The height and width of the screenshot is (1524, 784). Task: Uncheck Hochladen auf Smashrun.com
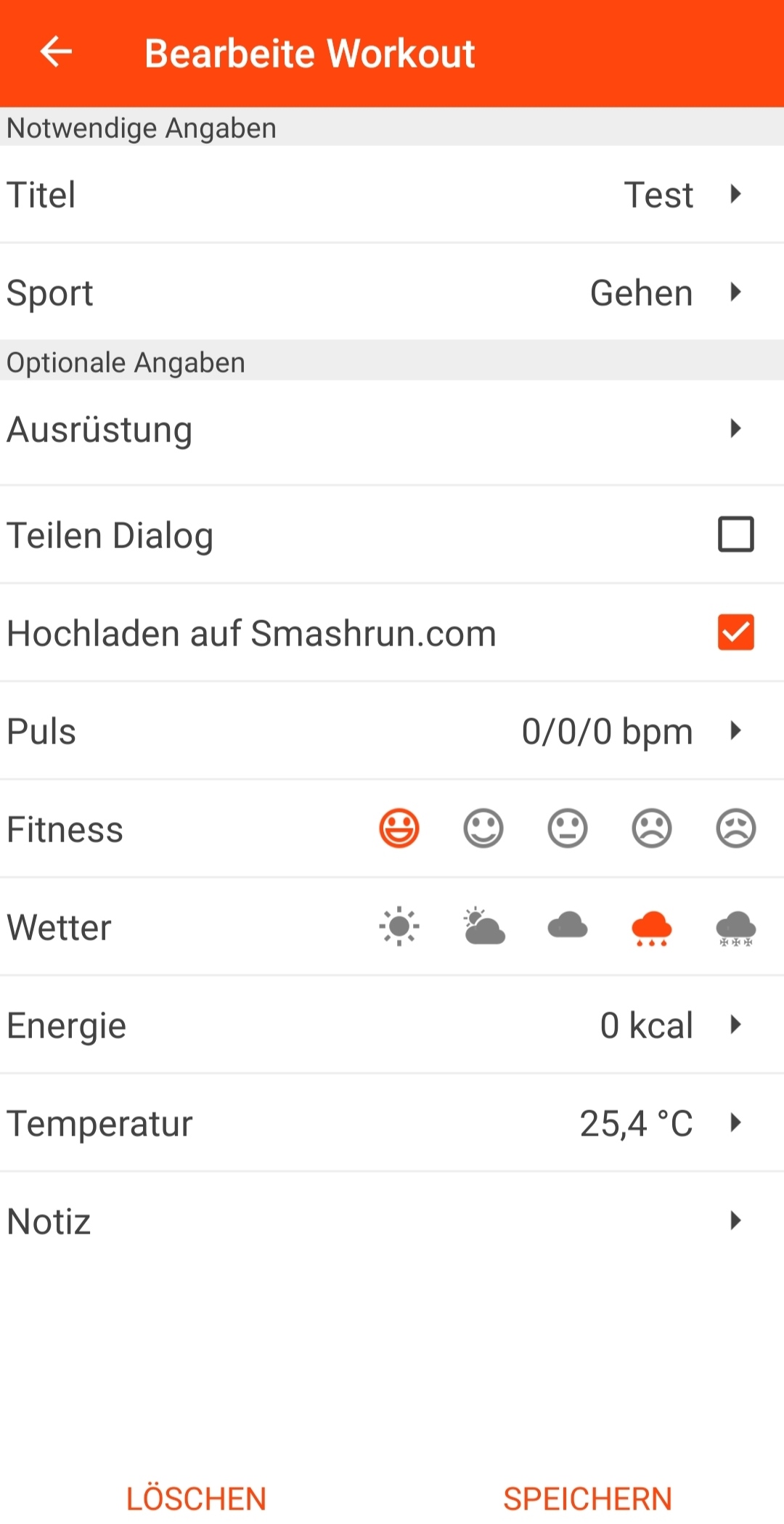[735, 632]
